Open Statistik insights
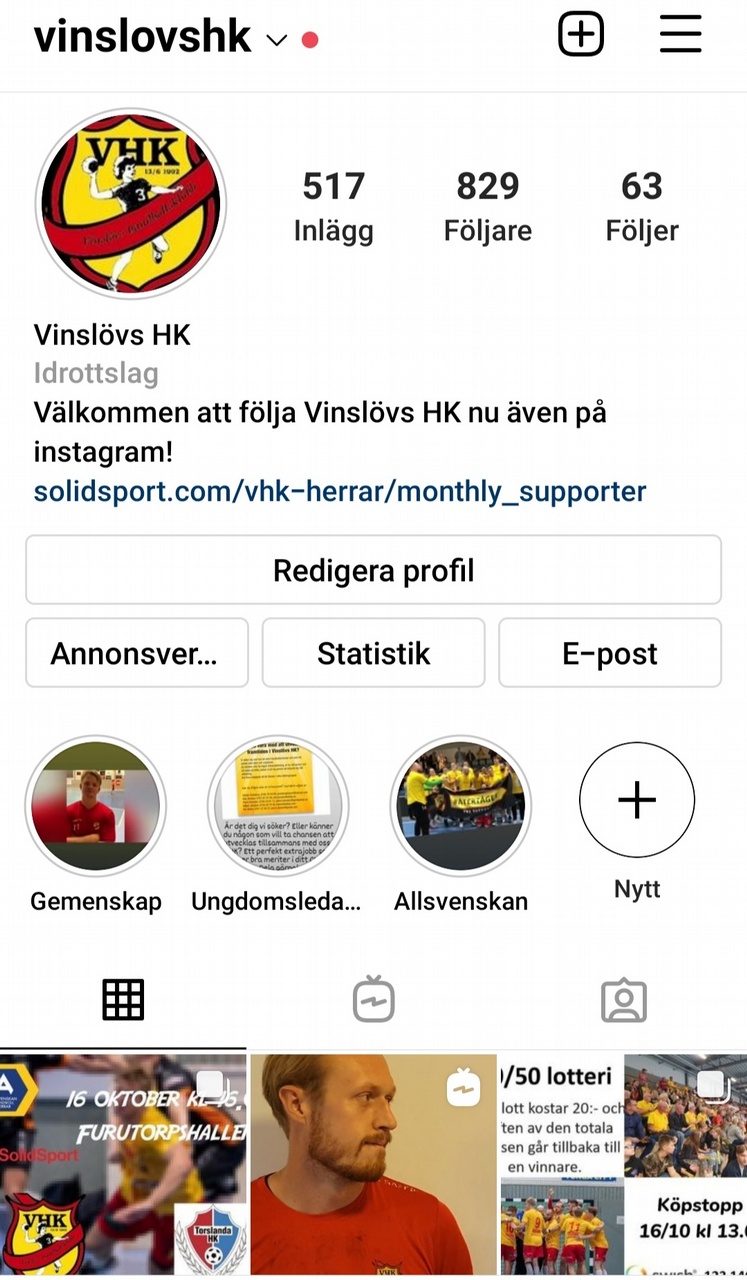The width and height of the screenshot is (747, 1280). [373, 653]
